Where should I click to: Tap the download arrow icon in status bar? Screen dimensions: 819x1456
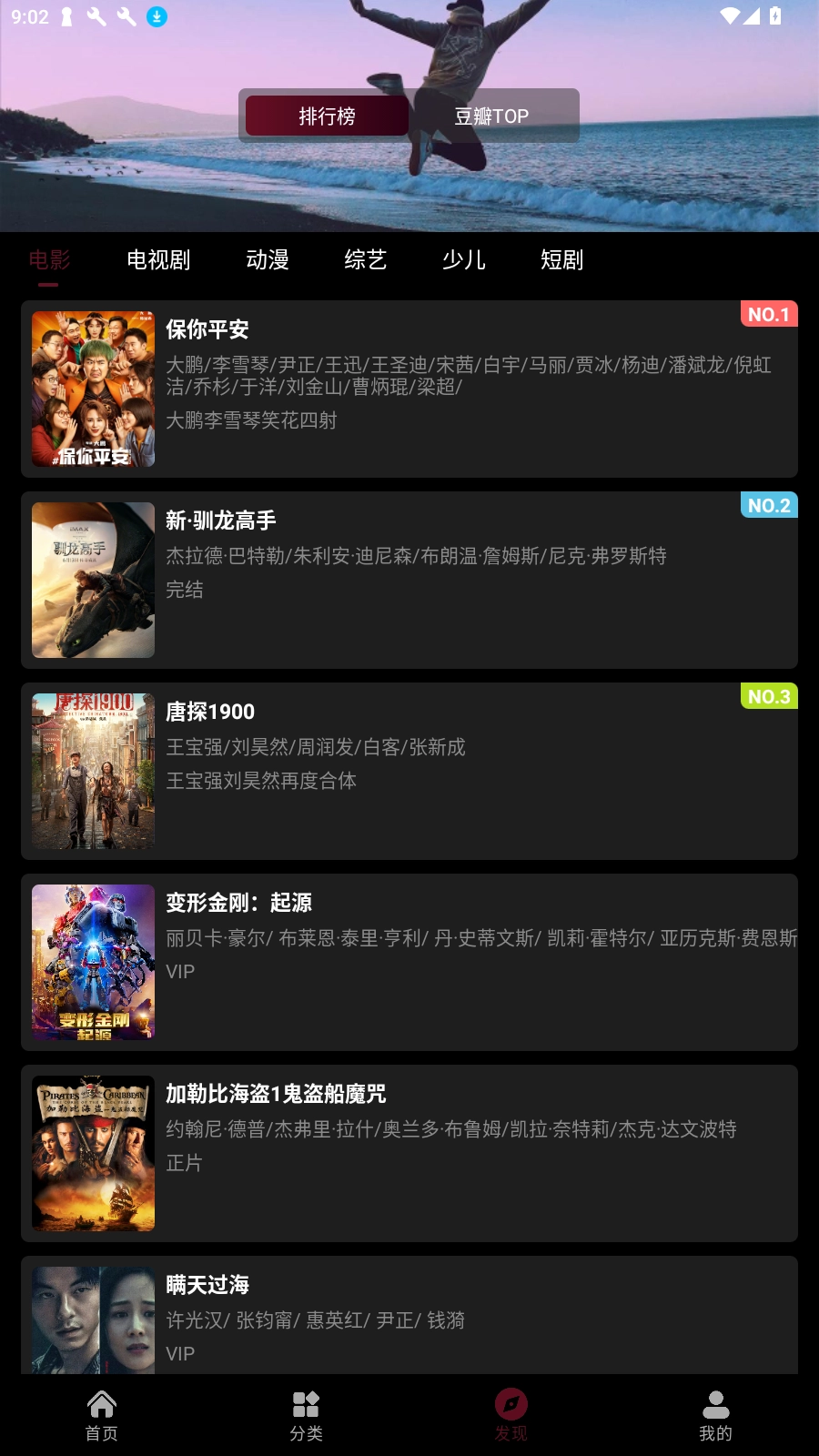coord(156,15)
